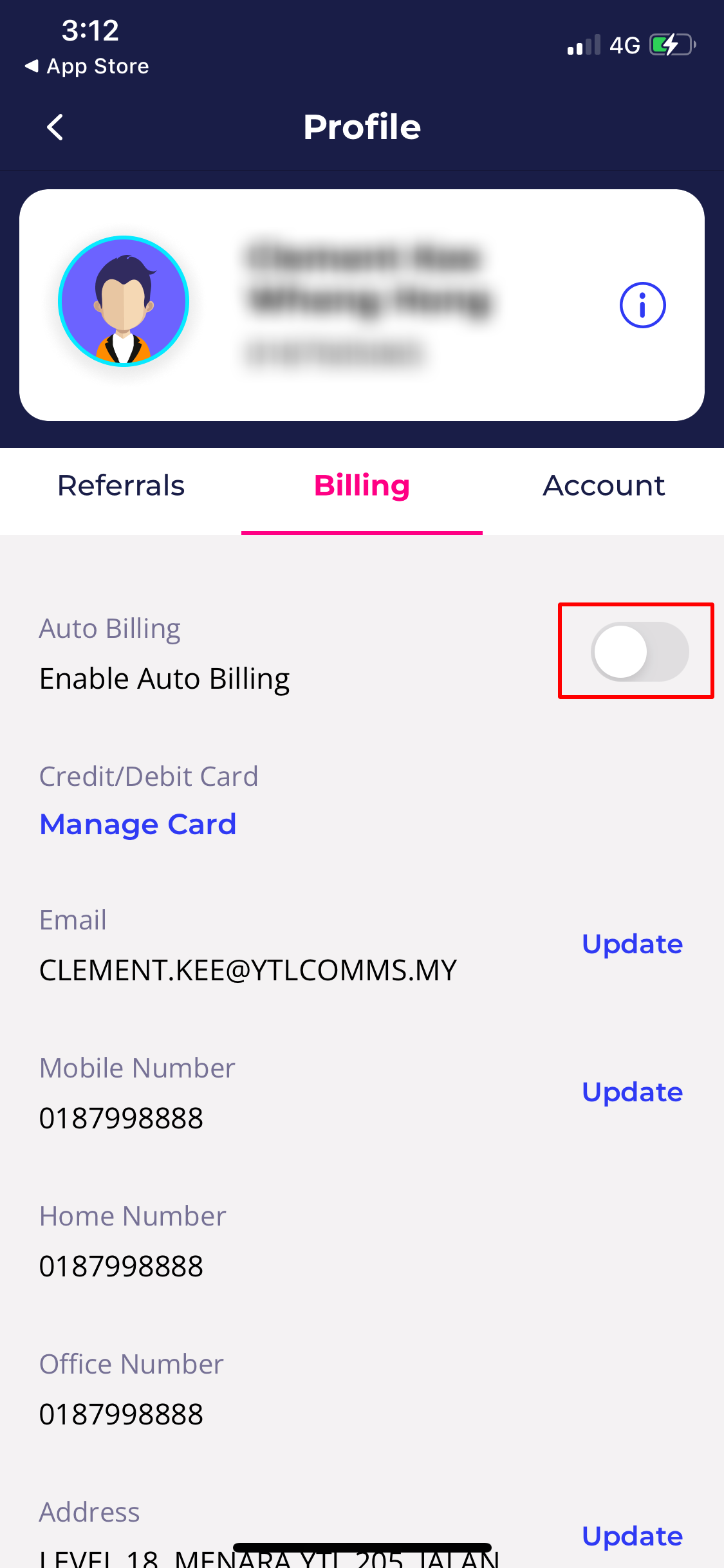Open Manage Card link
Viewport: 724px width, 1568px height.
pyautogui.click(x=138, y=825)
